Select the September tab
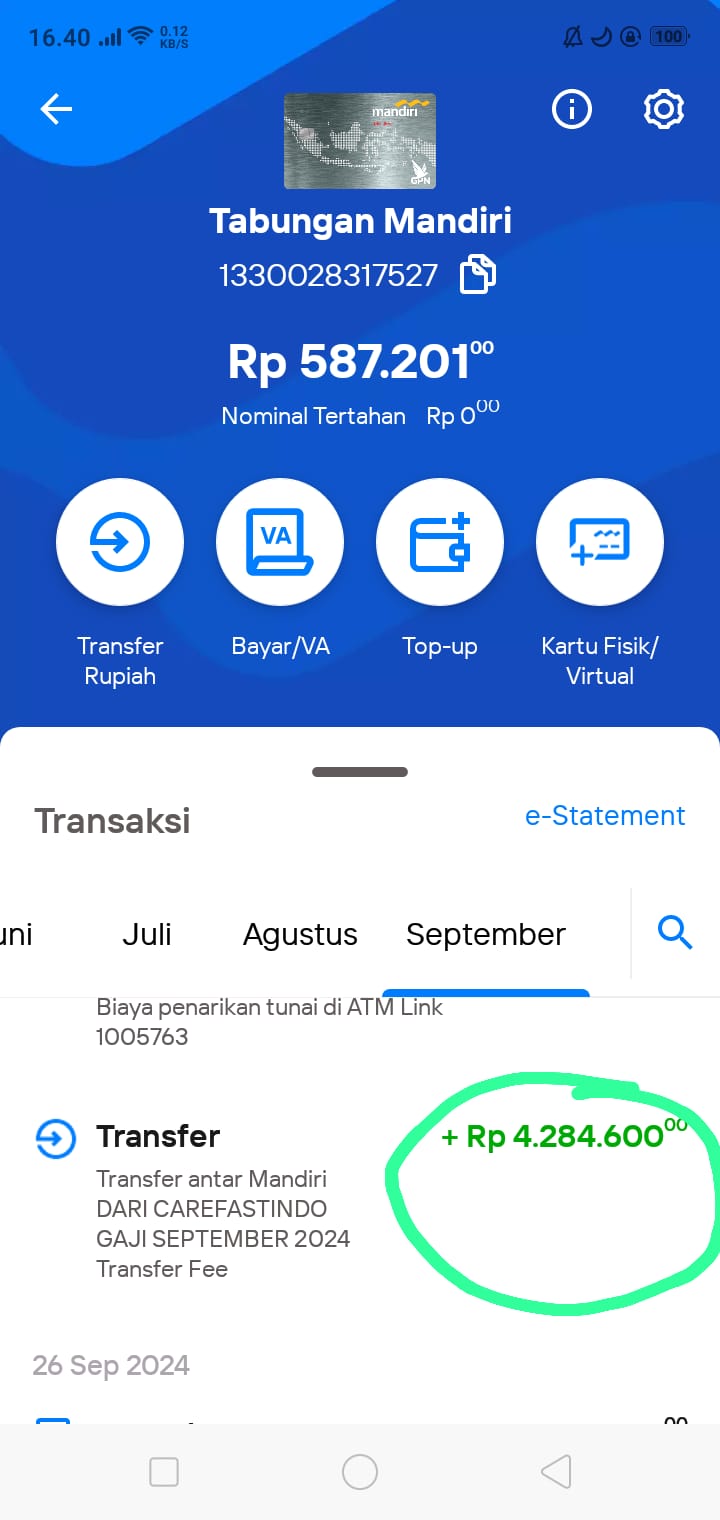720x1520 pixels. tap(486, 936)
